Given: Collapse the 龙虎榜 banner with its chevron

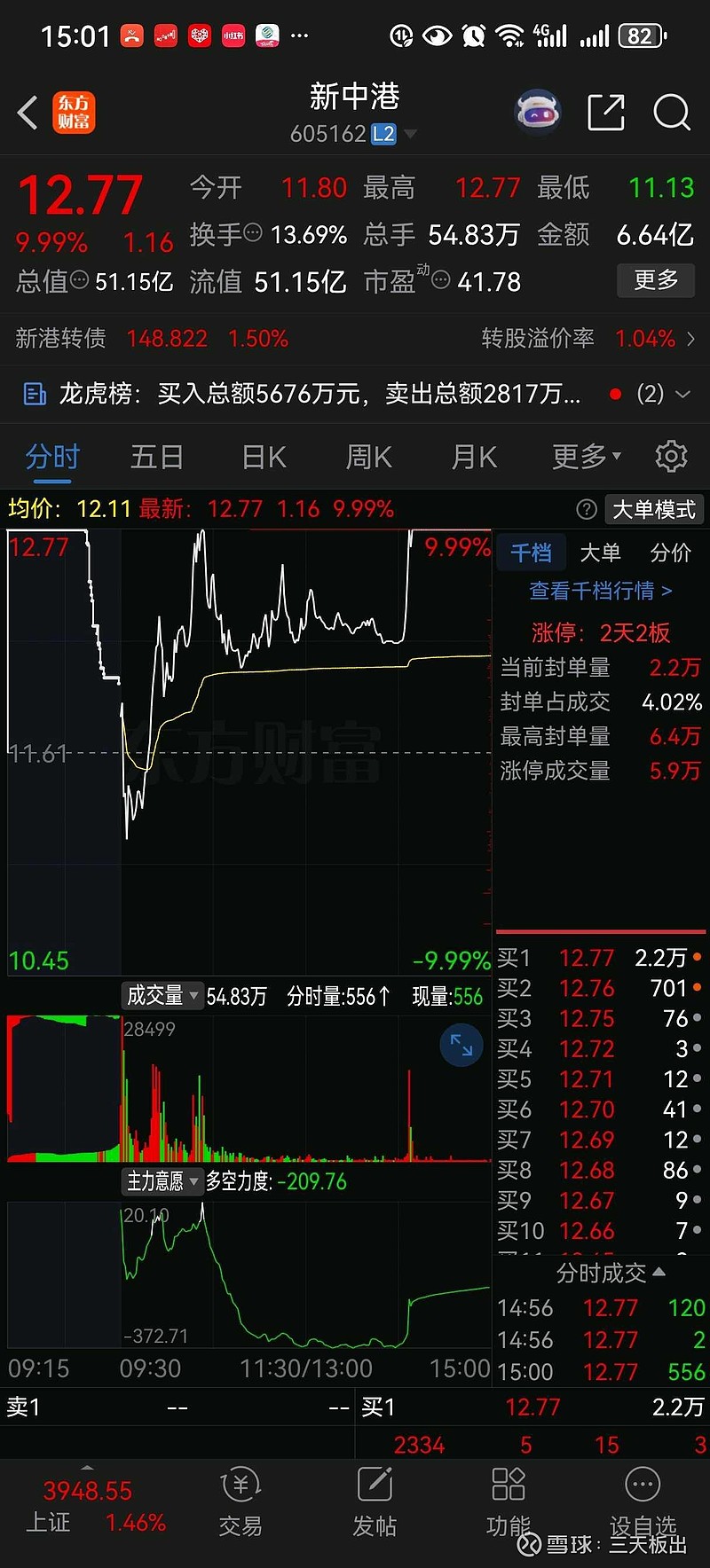Looking at the screenshot, I should [682, 394].
